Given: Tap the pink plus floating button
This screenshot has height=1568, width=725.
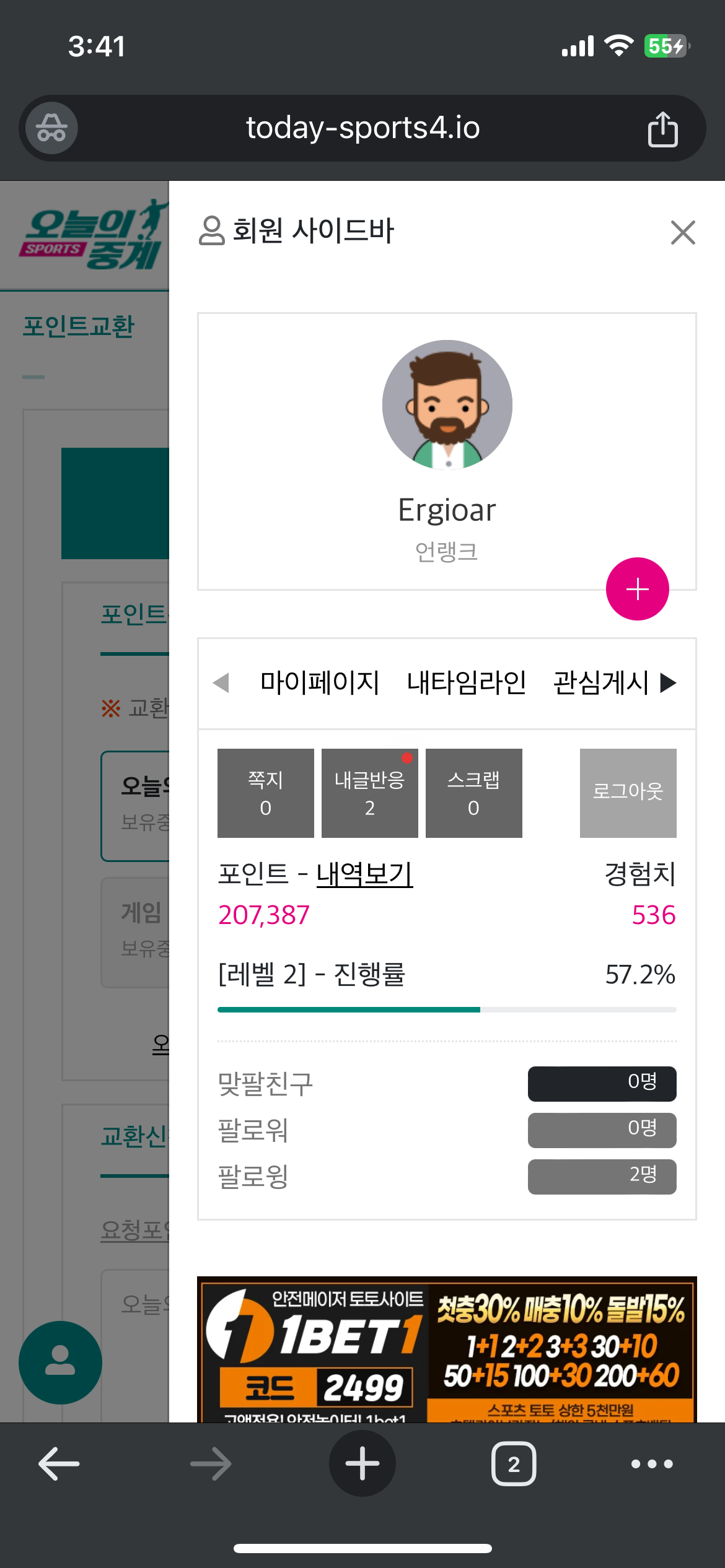Looking at the screenshot, I should point(637,588).
